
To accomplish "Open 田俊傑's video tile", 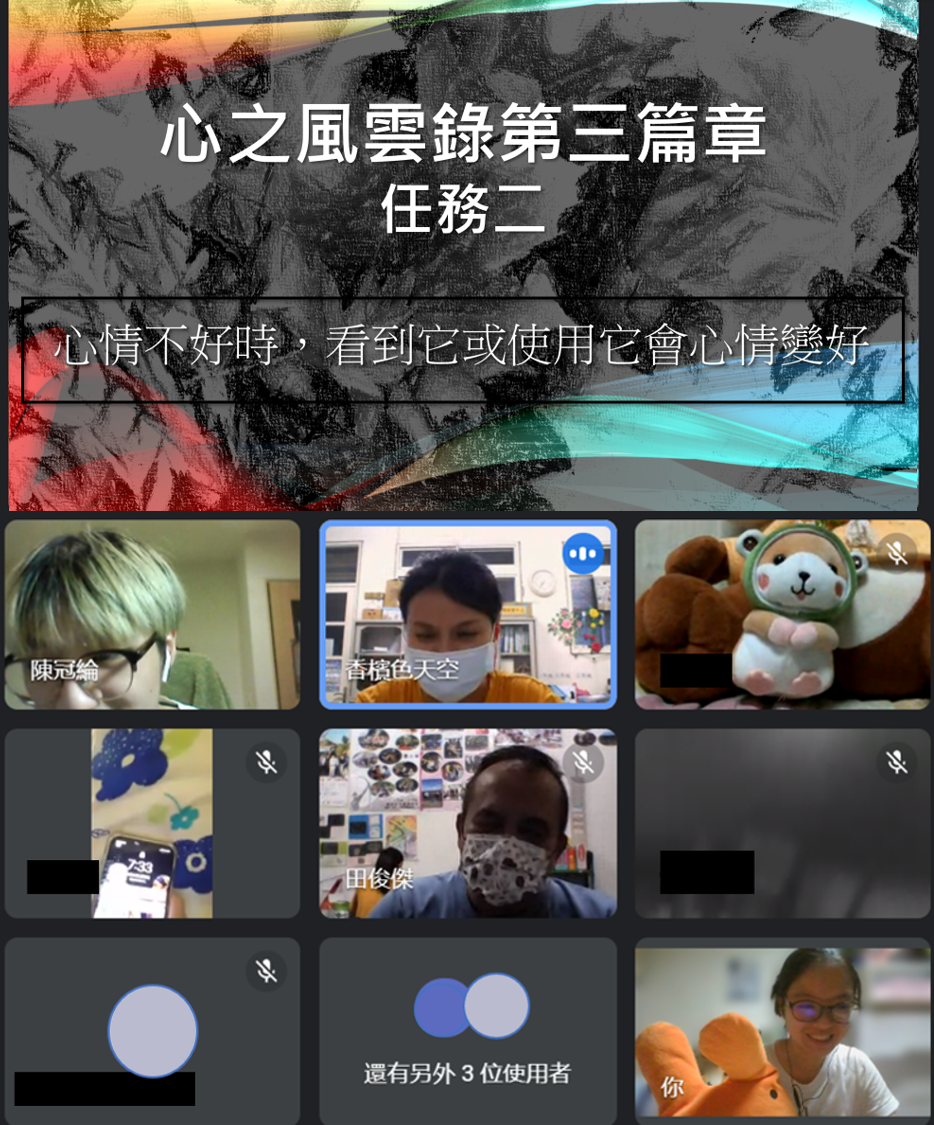I will click(x=467, y=823).
